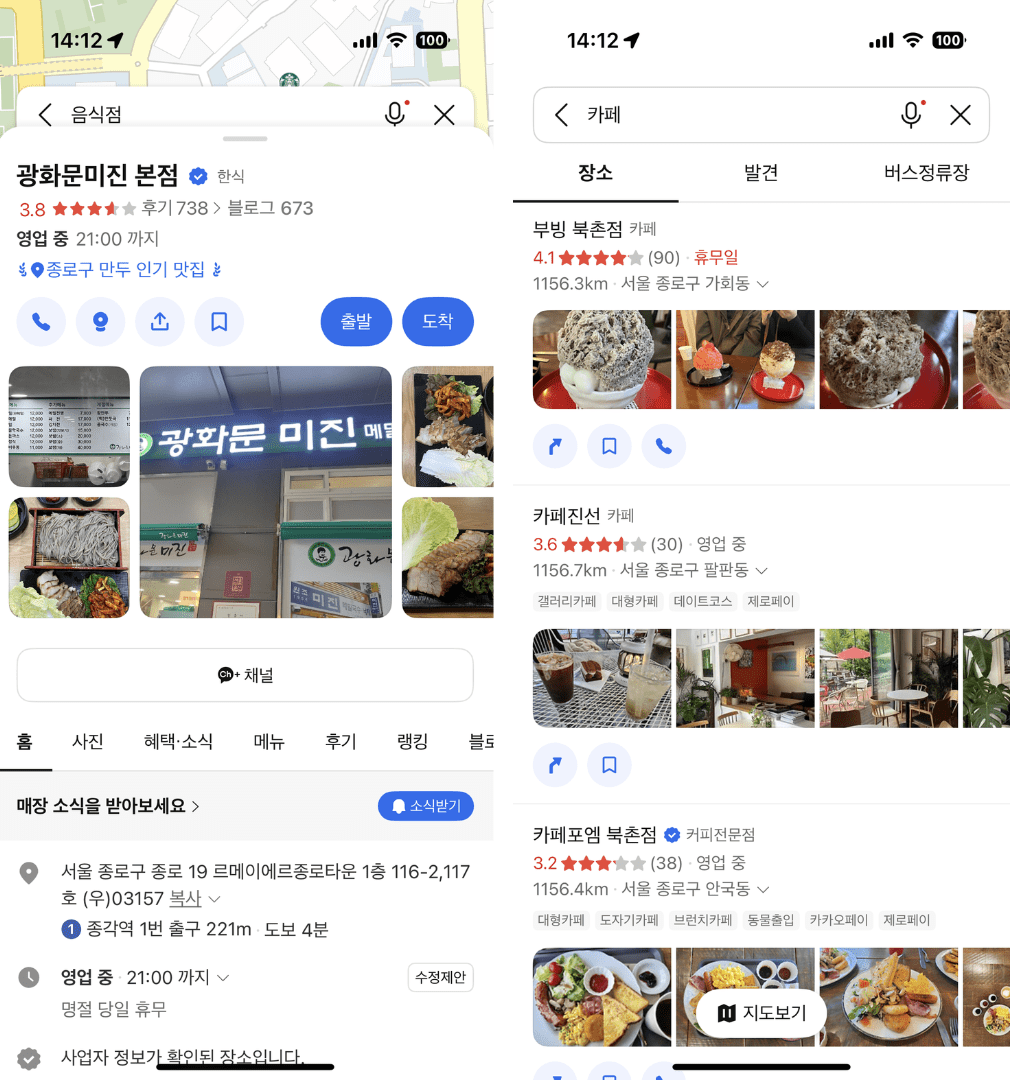Clear the 음식점 search with the X
The width and height of the screenshot is (1010, 1080).
coord(444,114)
